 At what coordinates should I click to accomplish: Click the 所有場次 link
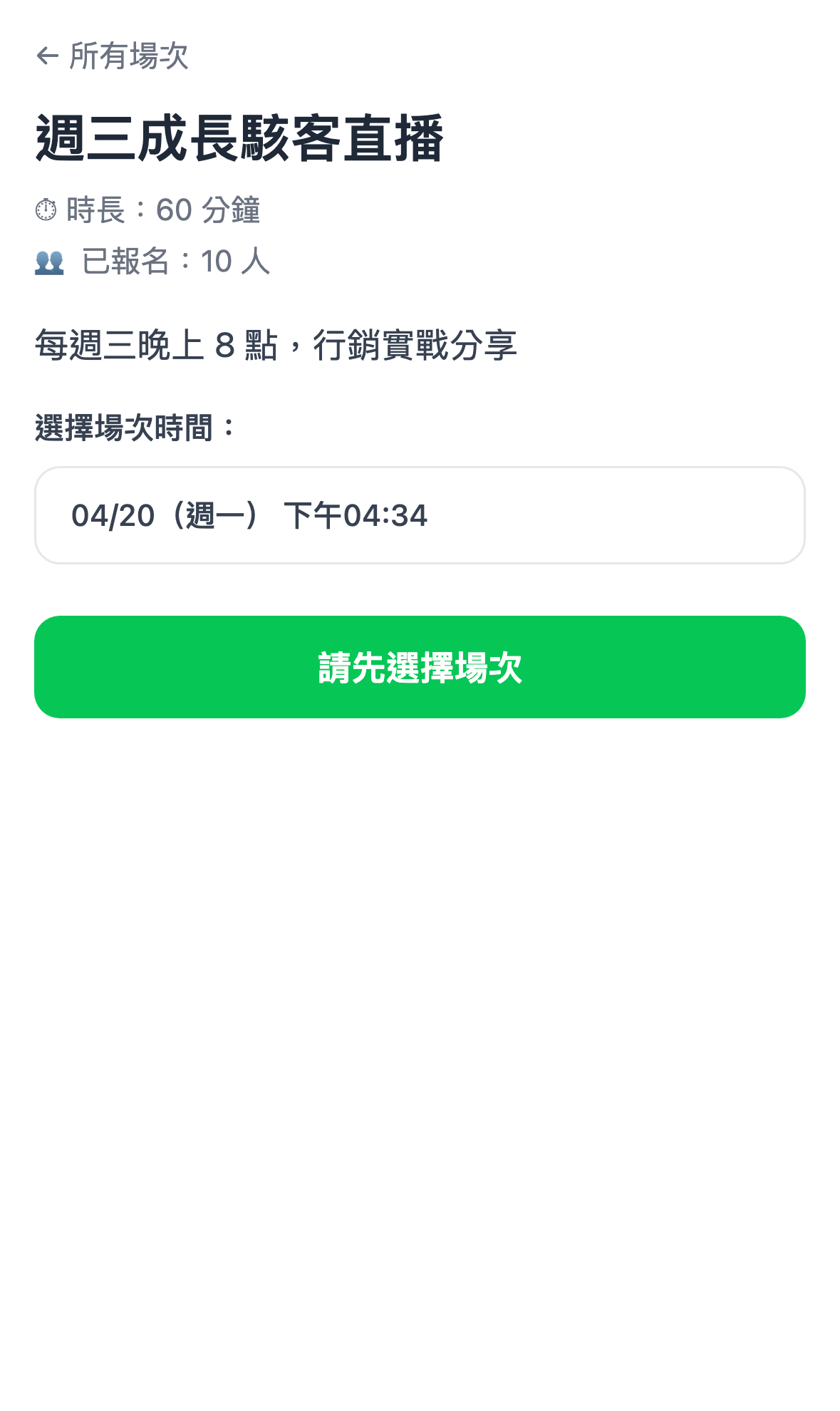pyautogui.click(x=128, y=56)
